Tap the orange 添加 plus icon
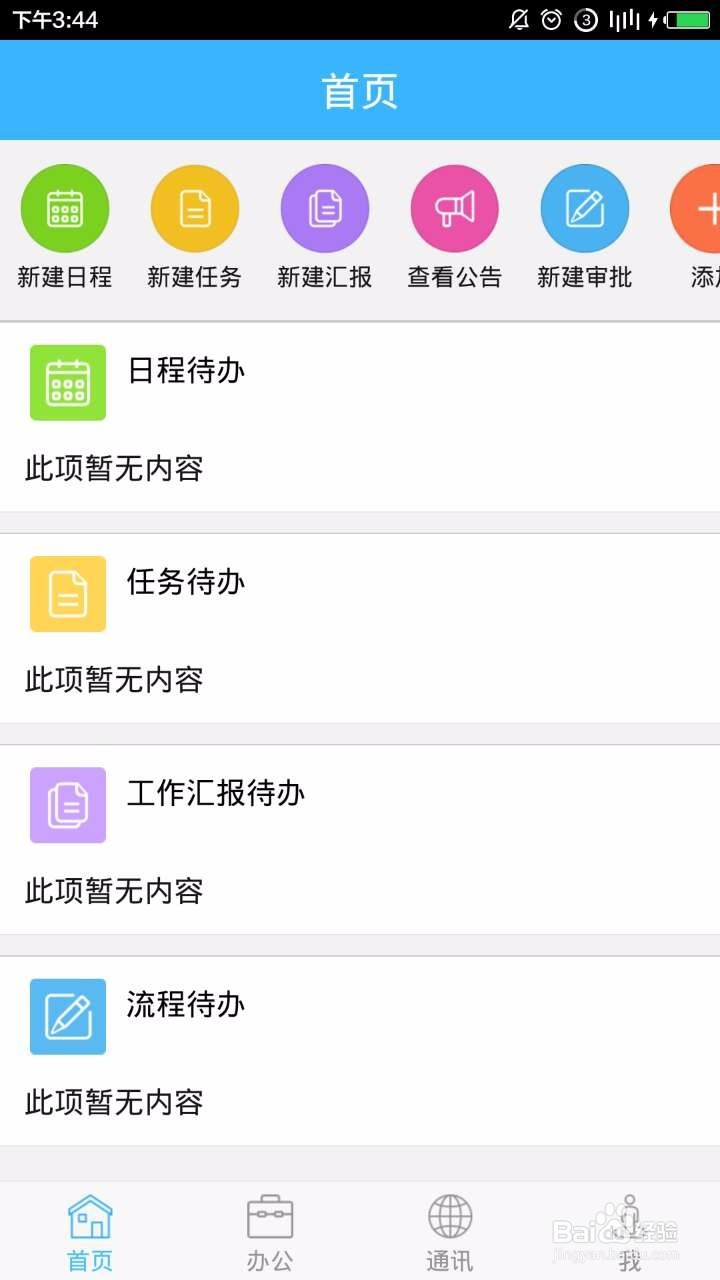 [x=706, y=207]
